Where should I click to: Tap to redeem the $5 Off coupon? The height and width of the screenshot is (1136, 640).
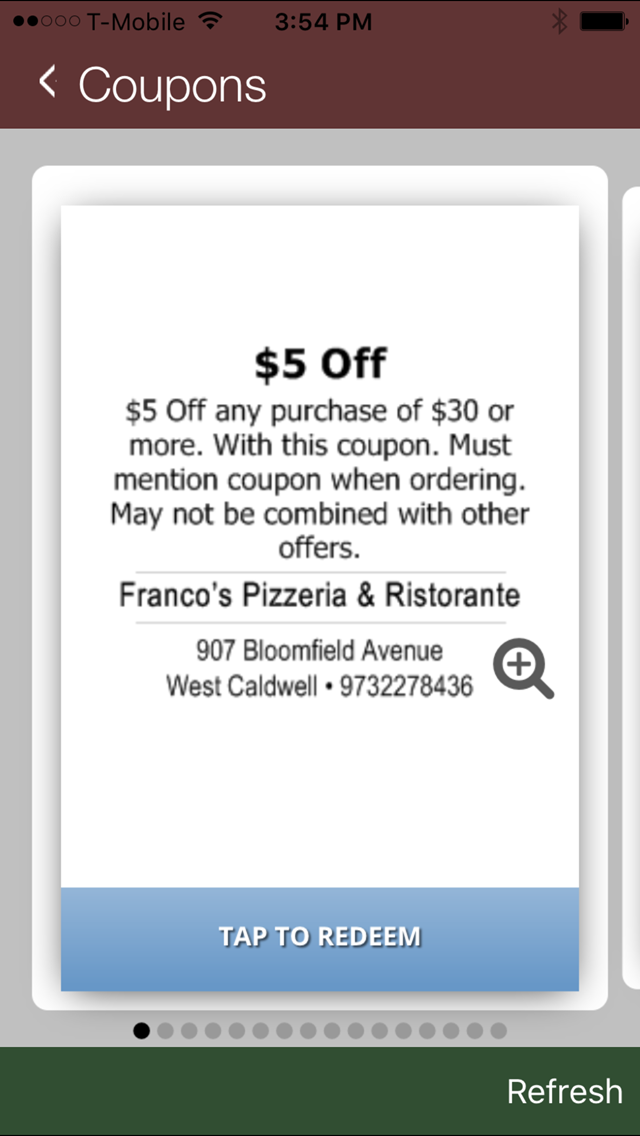320,939
